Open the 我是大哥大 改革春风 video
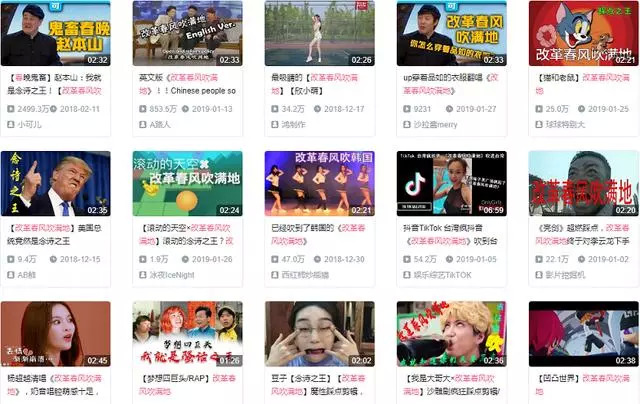640x404 pixels. (452, 334)
